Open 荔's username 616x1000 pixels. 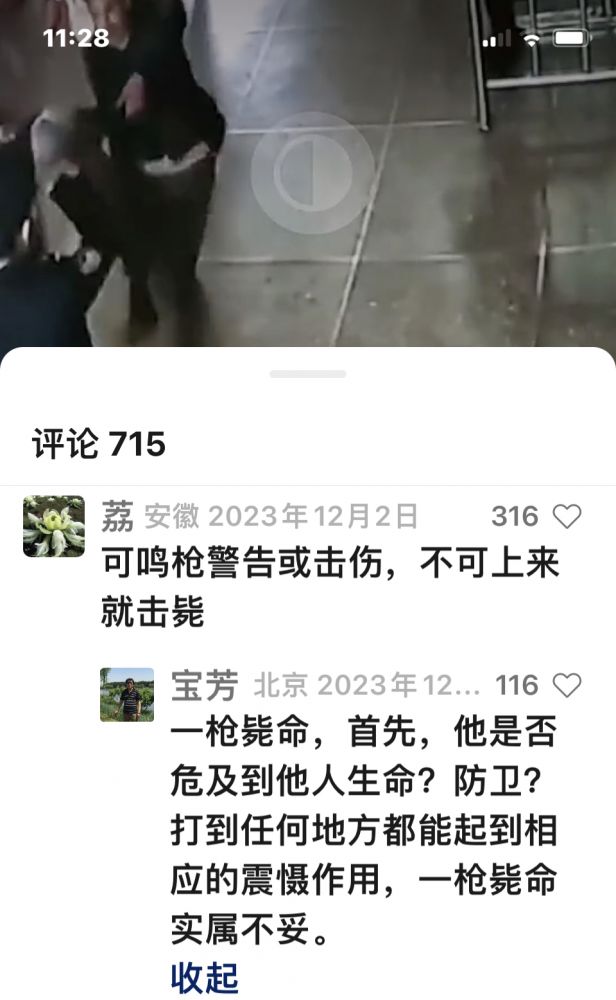tap(117, 517)
